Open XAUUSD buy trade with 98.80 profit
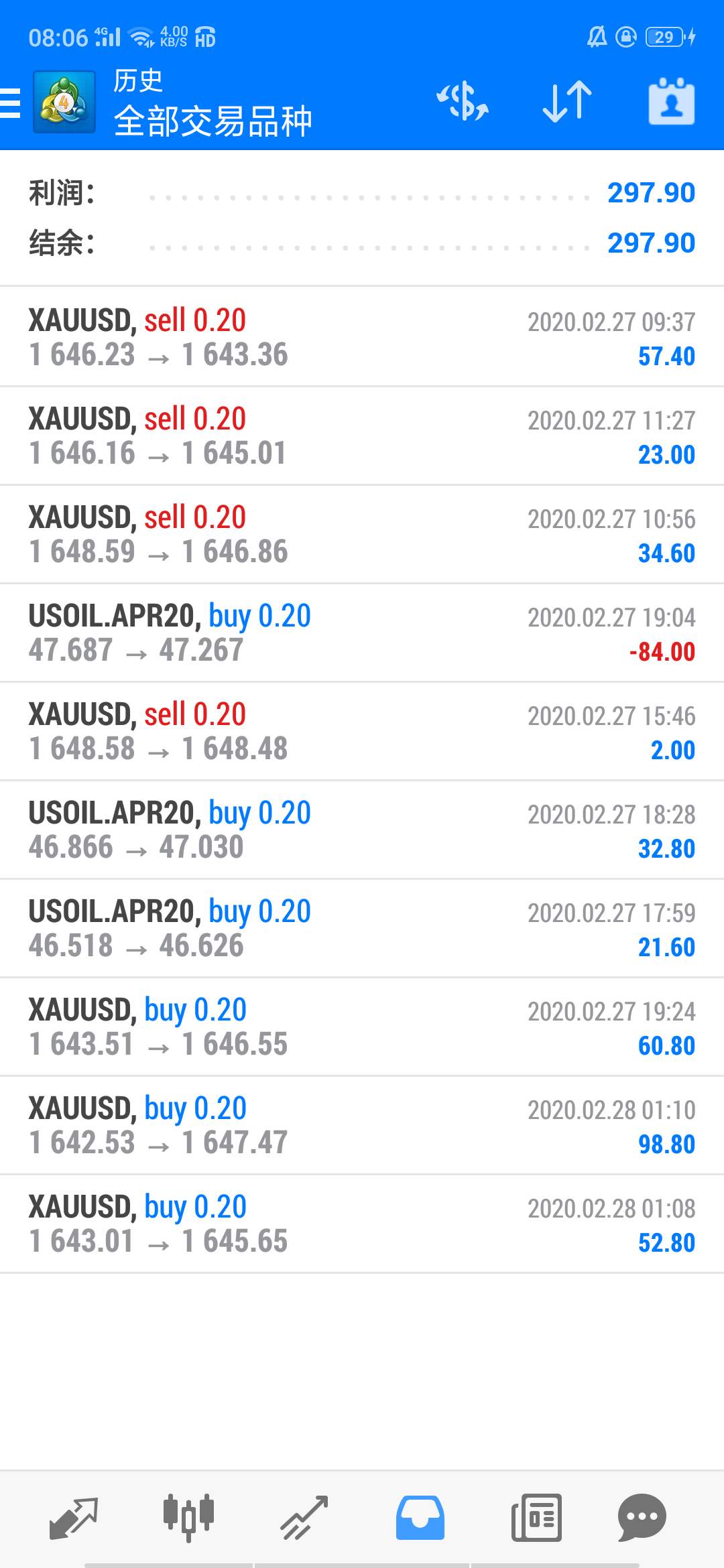The height and width of the screenshot is (1568, 724). 362,1125
